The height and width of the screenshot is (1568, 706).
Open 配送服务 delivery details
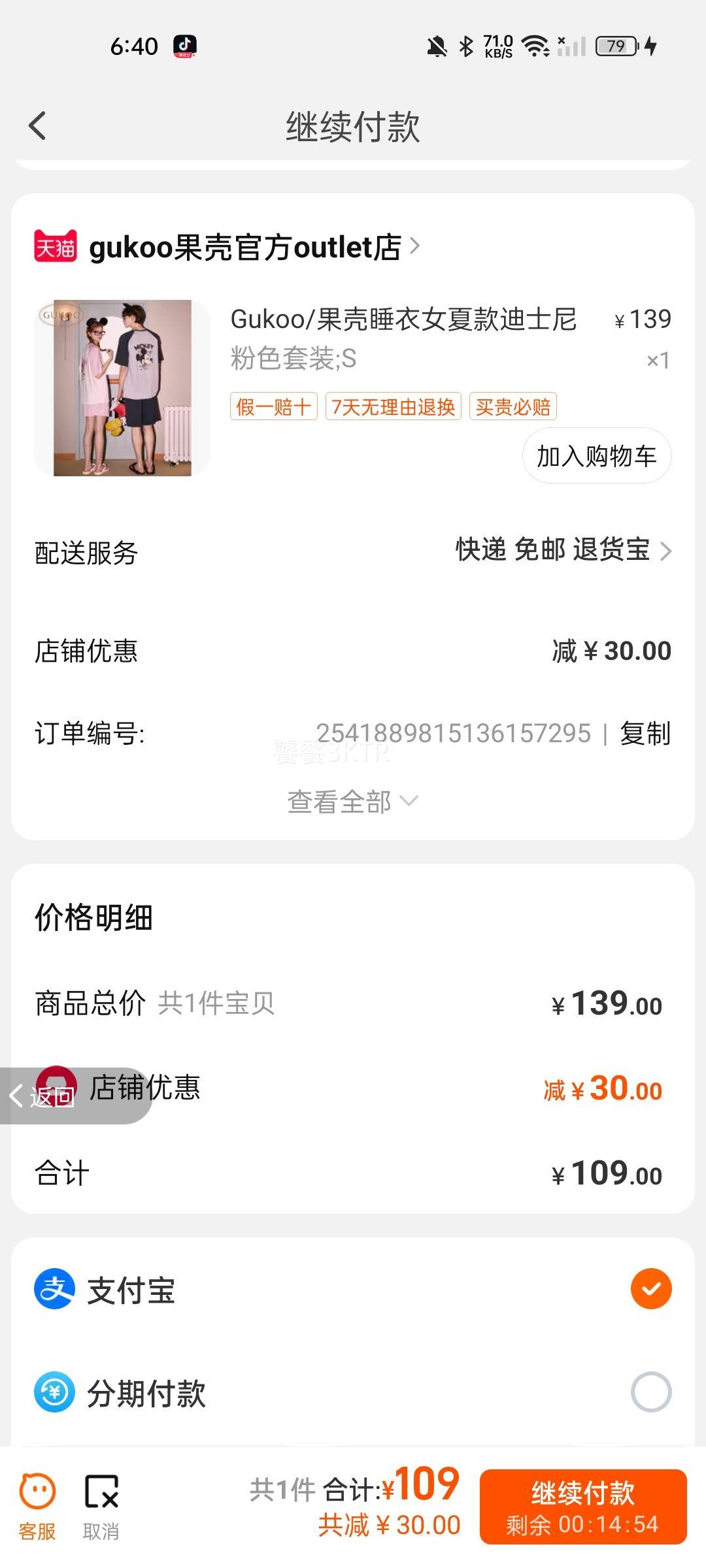click(562, 551)
